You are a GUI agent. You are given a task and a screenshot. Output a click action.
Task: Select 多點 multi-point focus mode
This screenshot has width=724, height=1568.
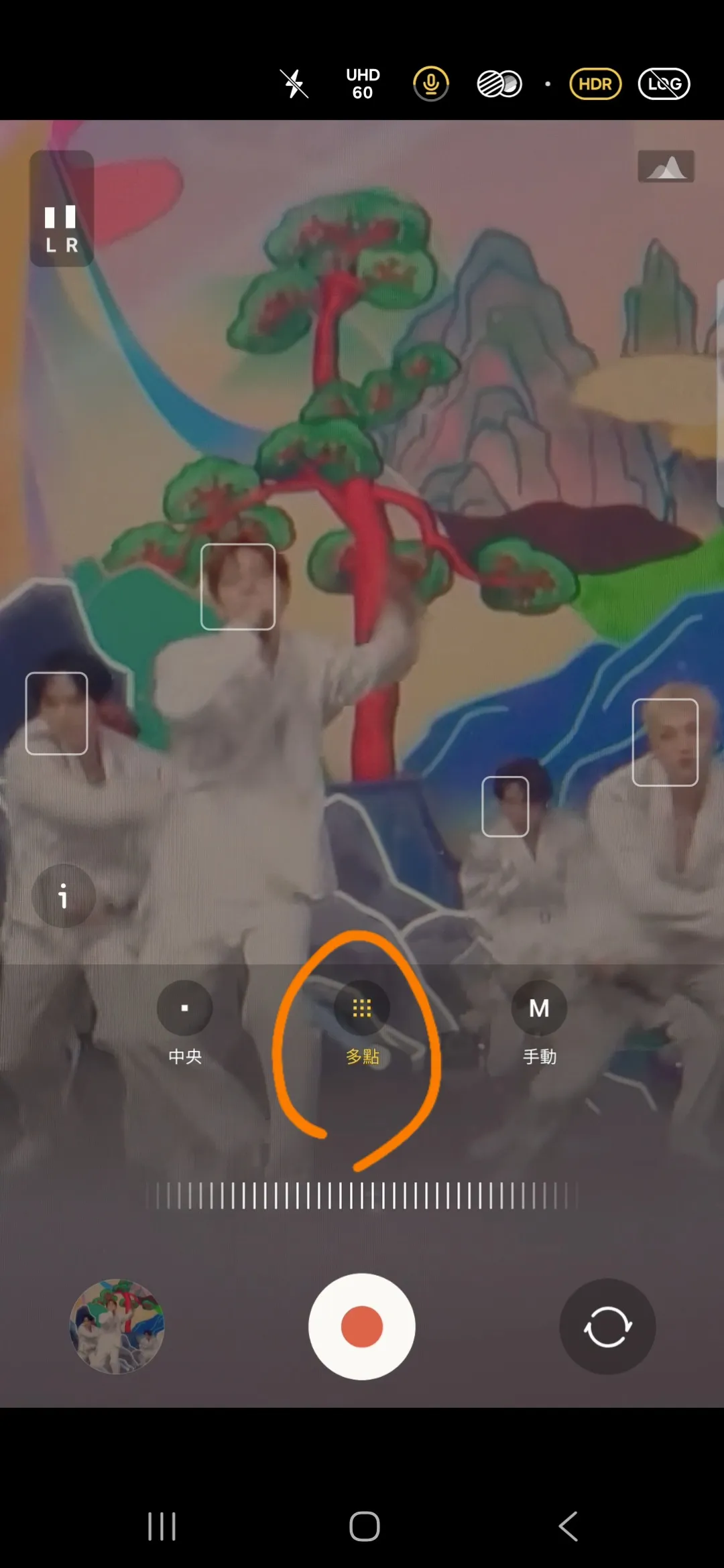pos(362,1008)
